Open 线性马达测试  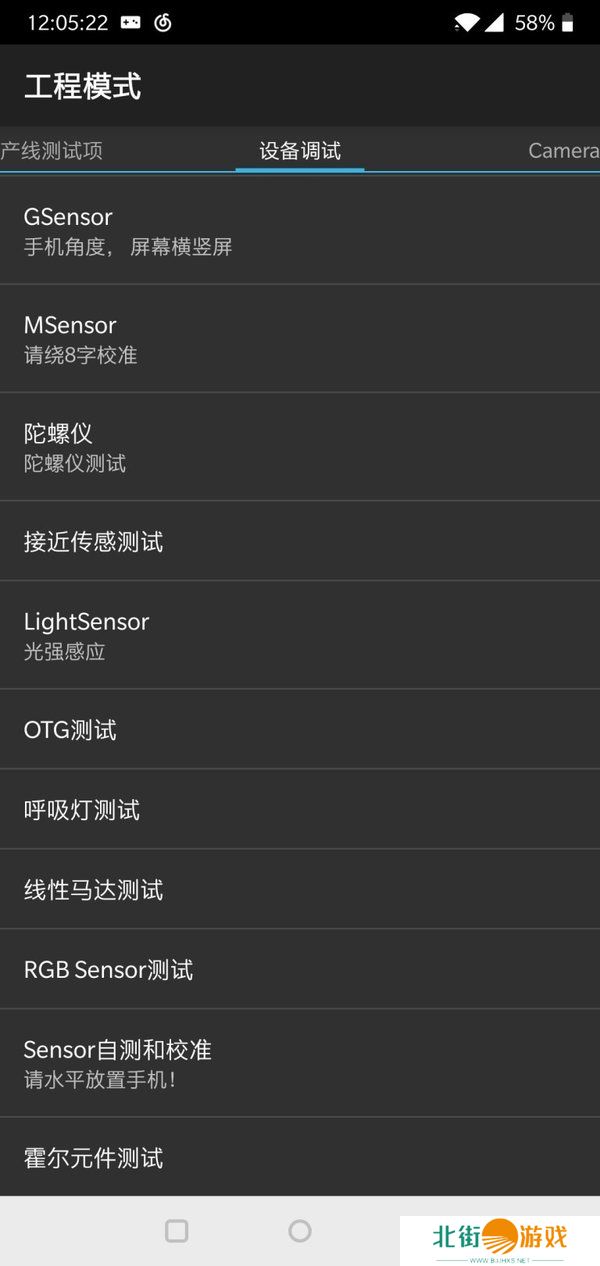pyautogui.click(x=300, y=889)
